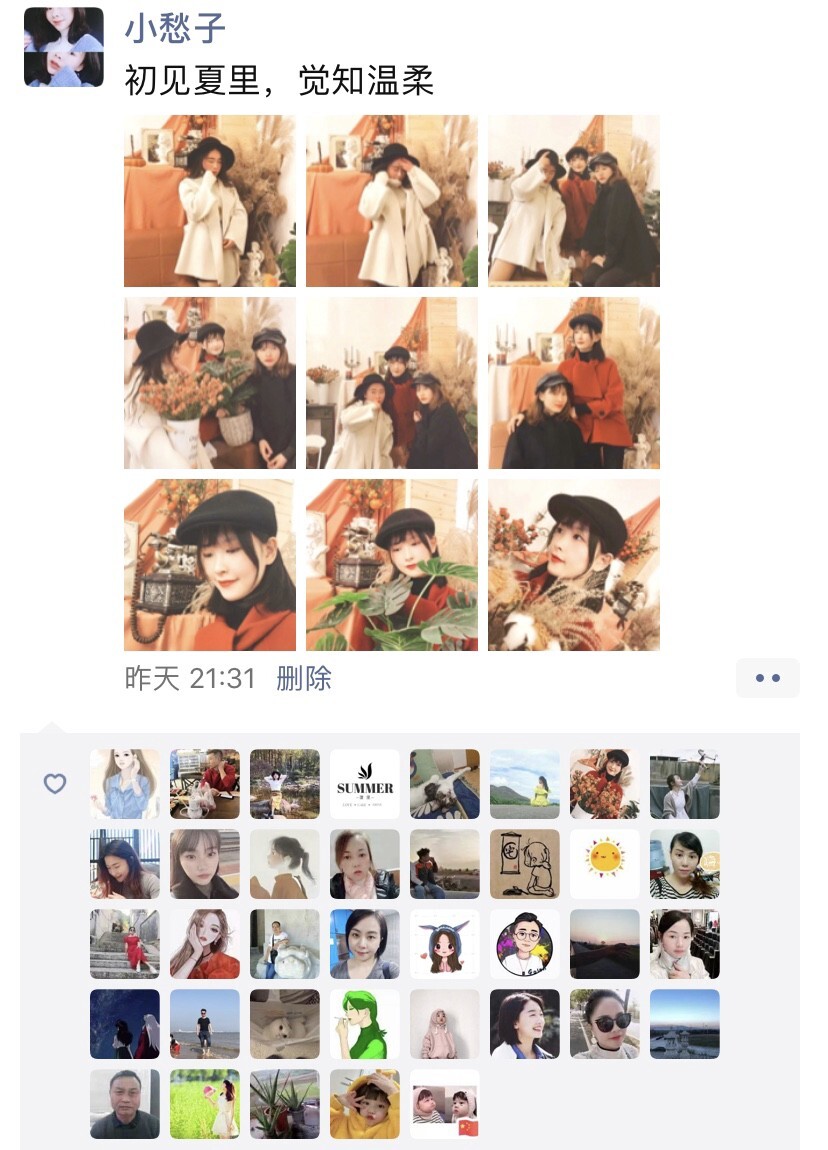828x1150 pixels.
Task: View the first photo in the post
Action: pos(210,201)
